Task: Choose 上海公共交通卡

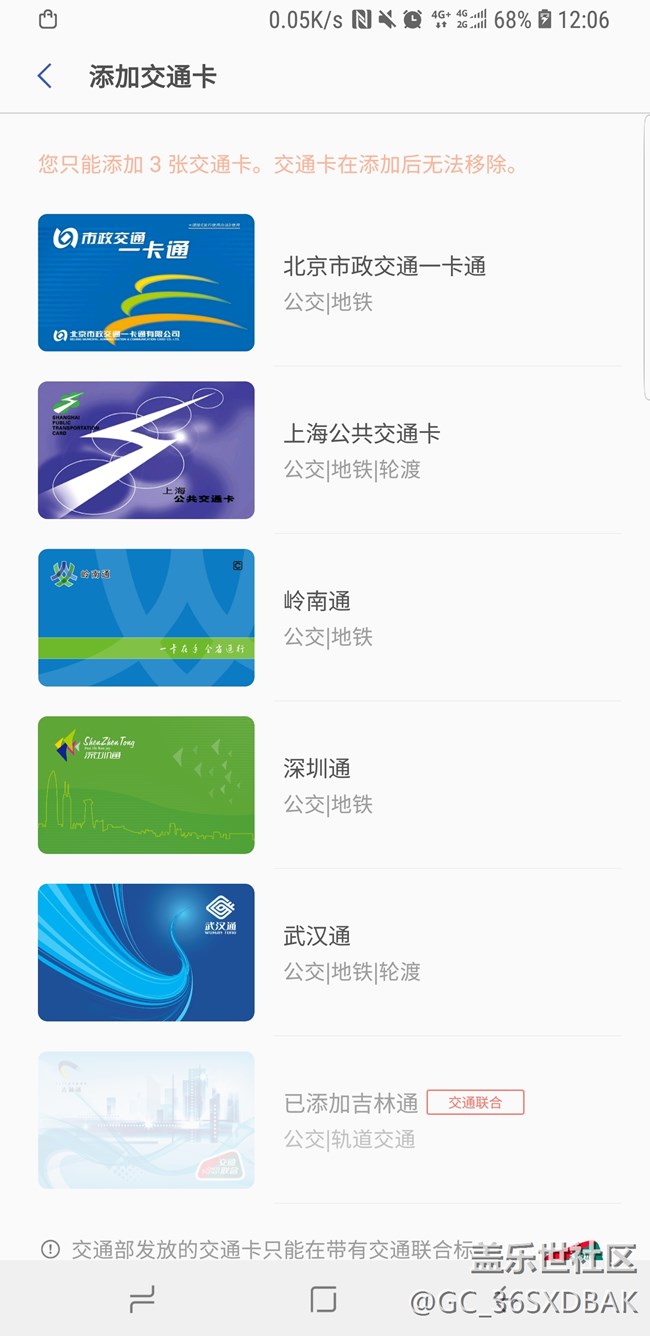Action: point(330,450)
